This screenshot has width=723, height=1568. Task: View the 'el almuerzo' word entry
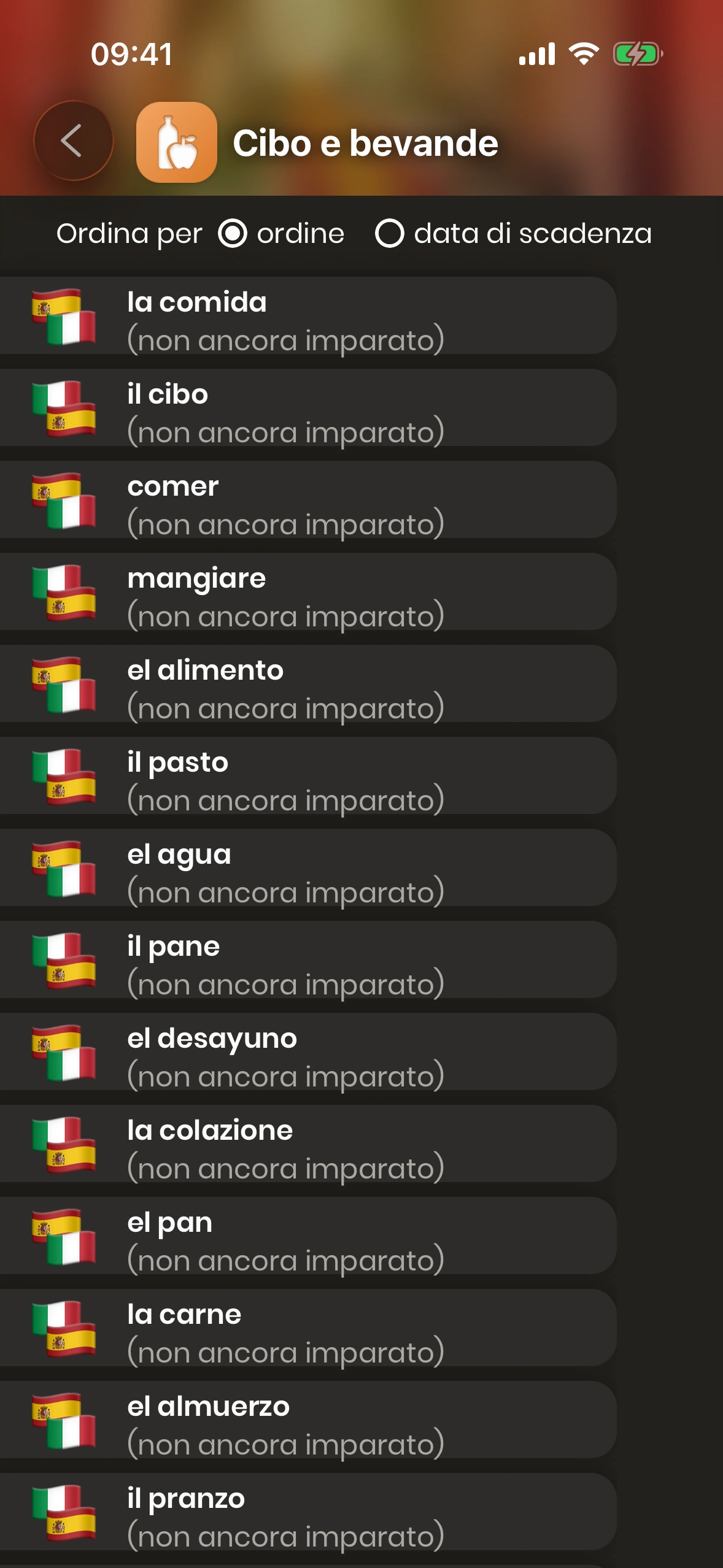pos(307,1420)
